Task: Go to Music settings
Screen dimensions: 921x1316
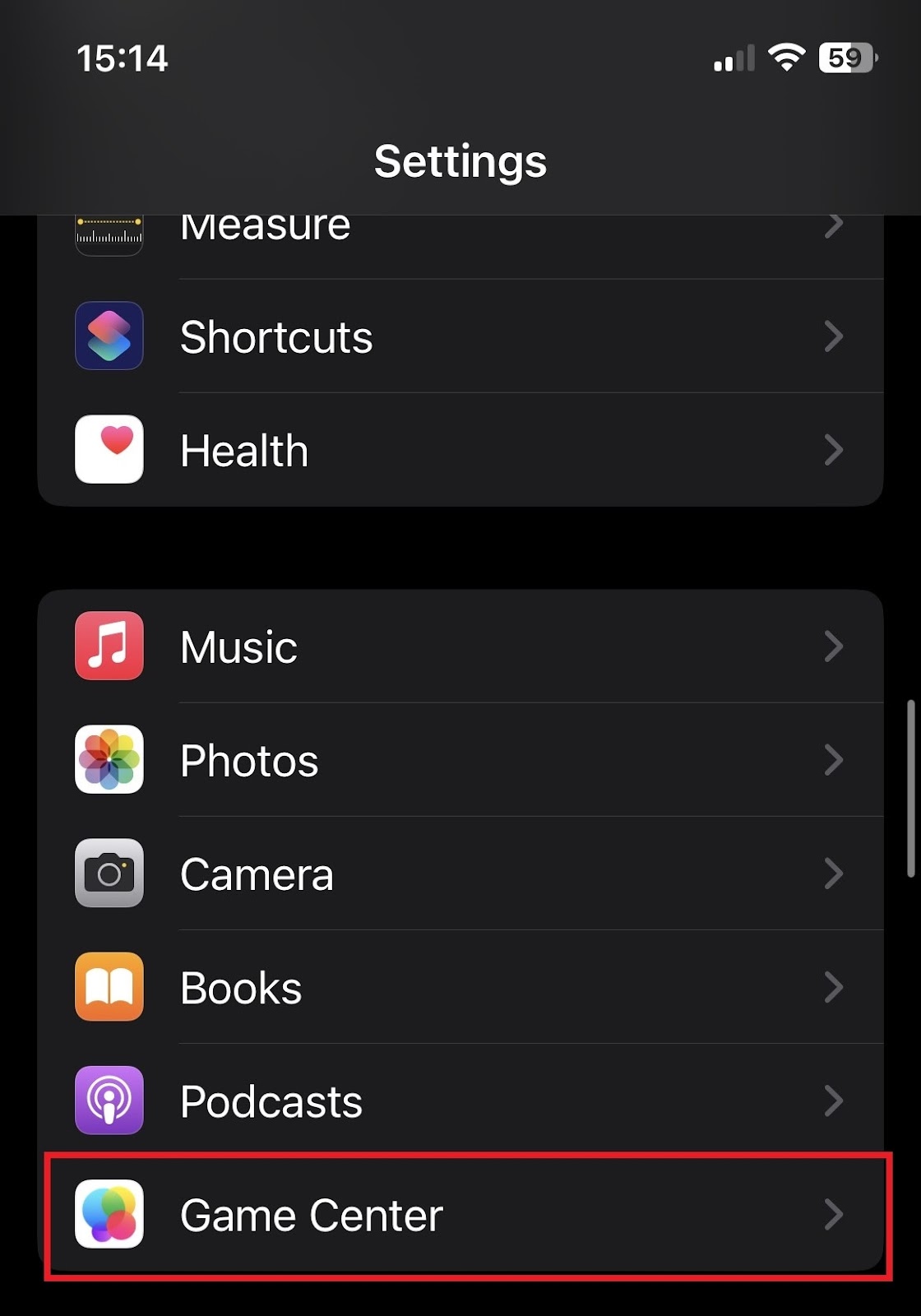Action: click(460, 646)
